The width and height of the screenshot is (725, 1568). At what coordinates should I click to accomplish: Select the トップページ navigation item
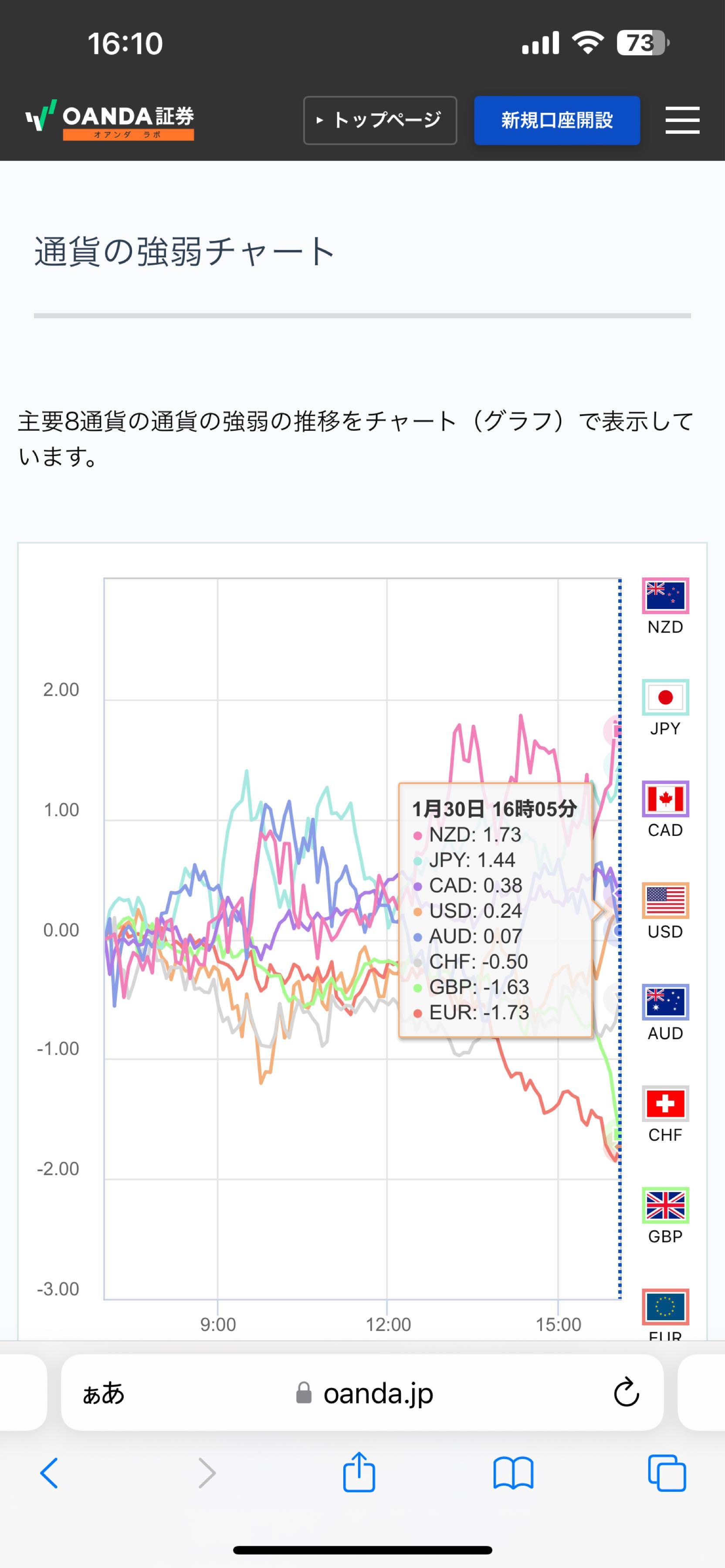[x=380, y=120]
